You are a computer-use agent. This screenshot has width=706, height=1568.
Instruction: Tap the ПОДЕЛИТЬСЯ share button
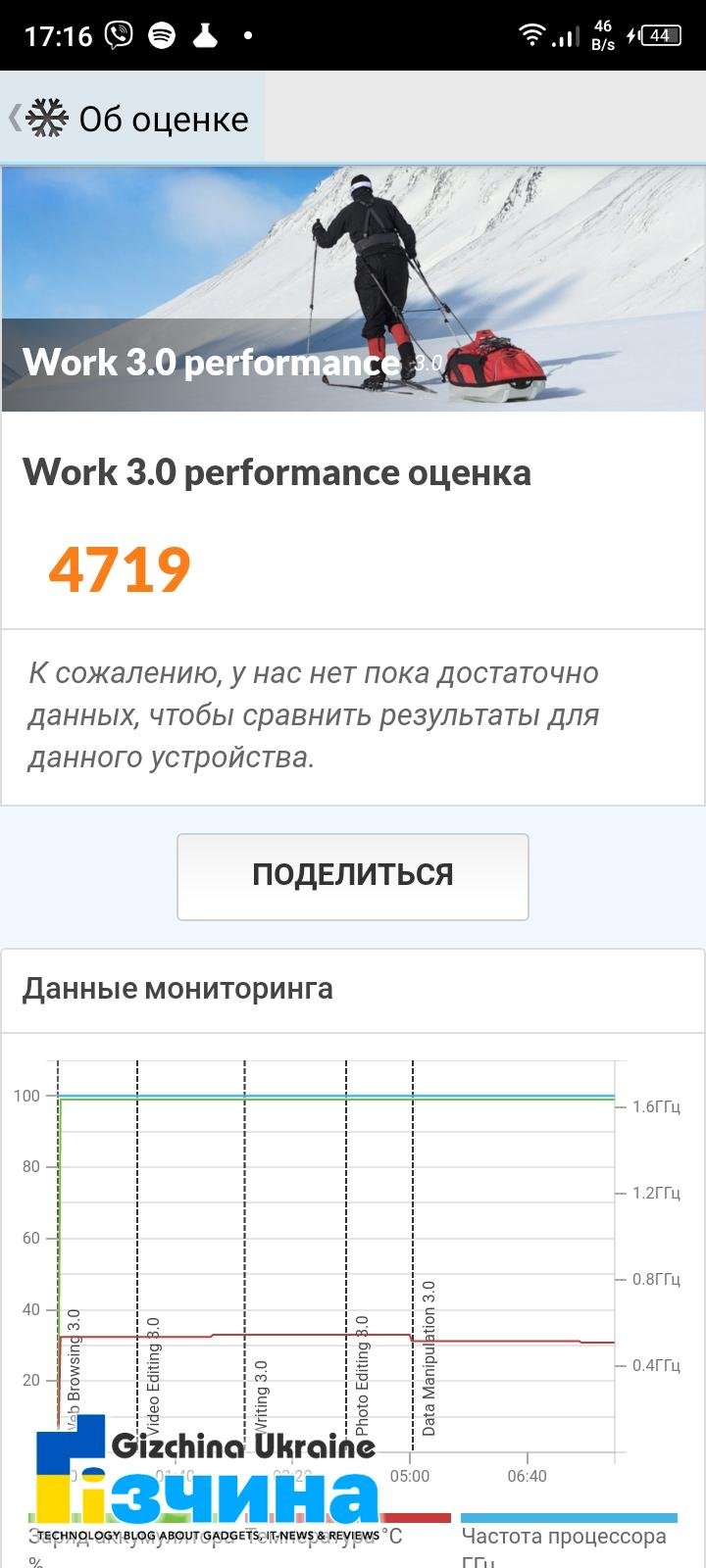(x=353, y=876)
